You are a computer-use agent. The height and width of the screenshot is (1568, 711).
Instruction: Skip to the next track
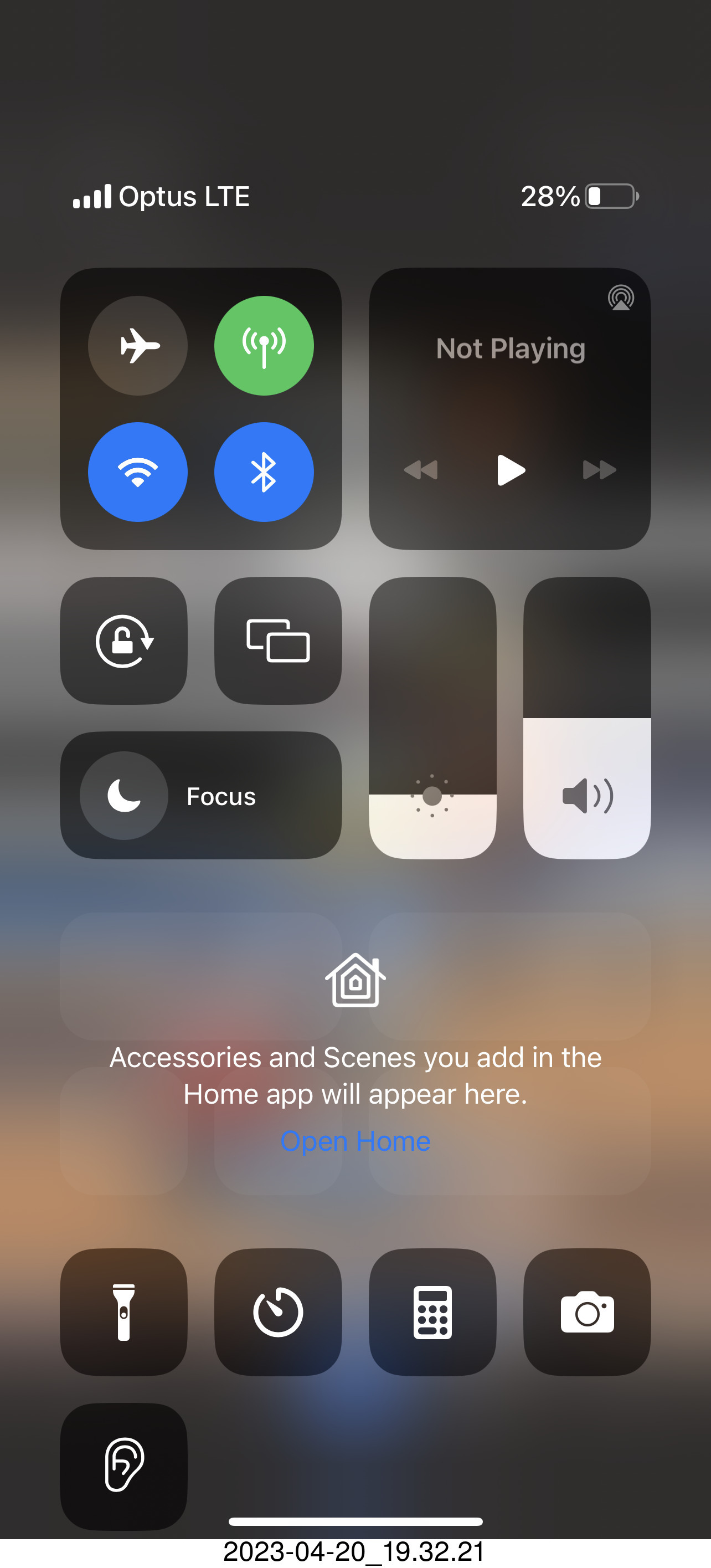(599, 470)
